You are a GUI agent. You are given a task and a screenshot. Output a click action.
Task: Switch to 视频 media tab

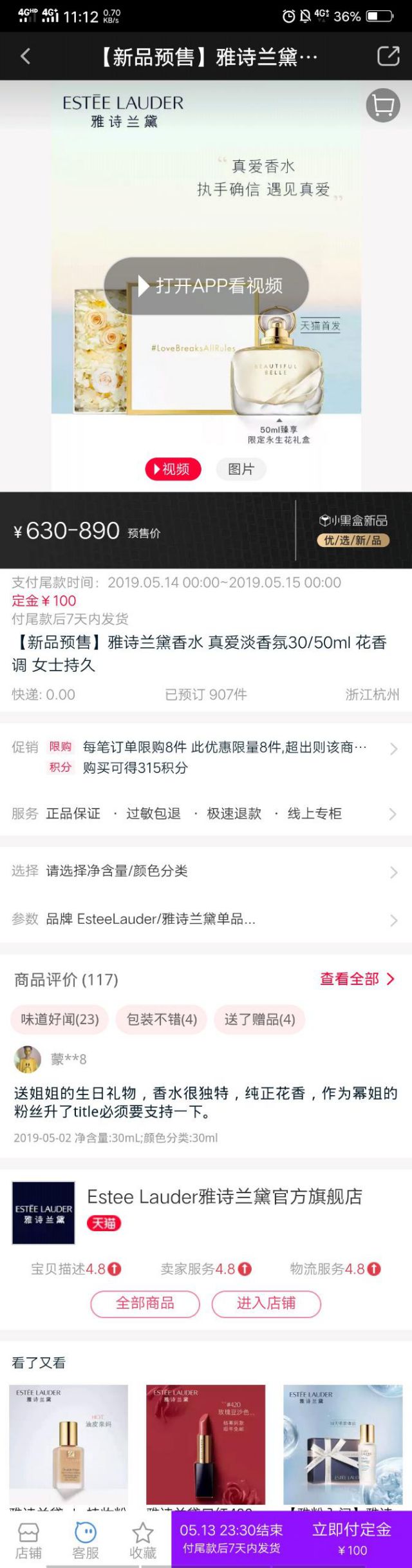(173, 469)
